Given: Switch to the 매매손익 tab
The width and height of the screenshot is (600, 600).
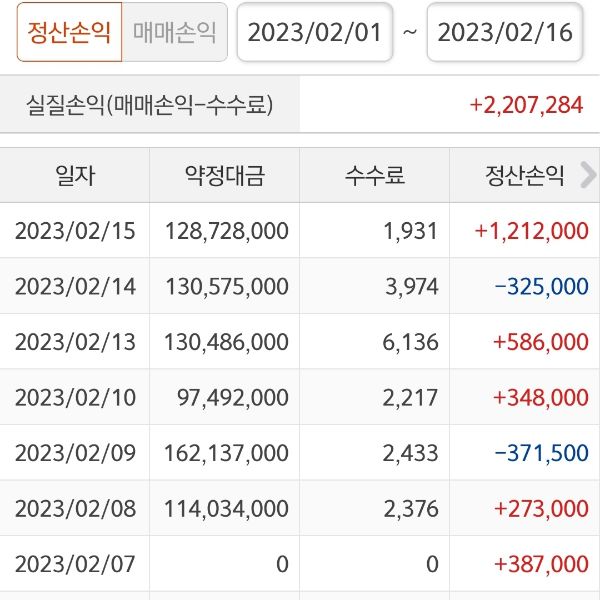Looking at the screenshot, I should (174, 32).
